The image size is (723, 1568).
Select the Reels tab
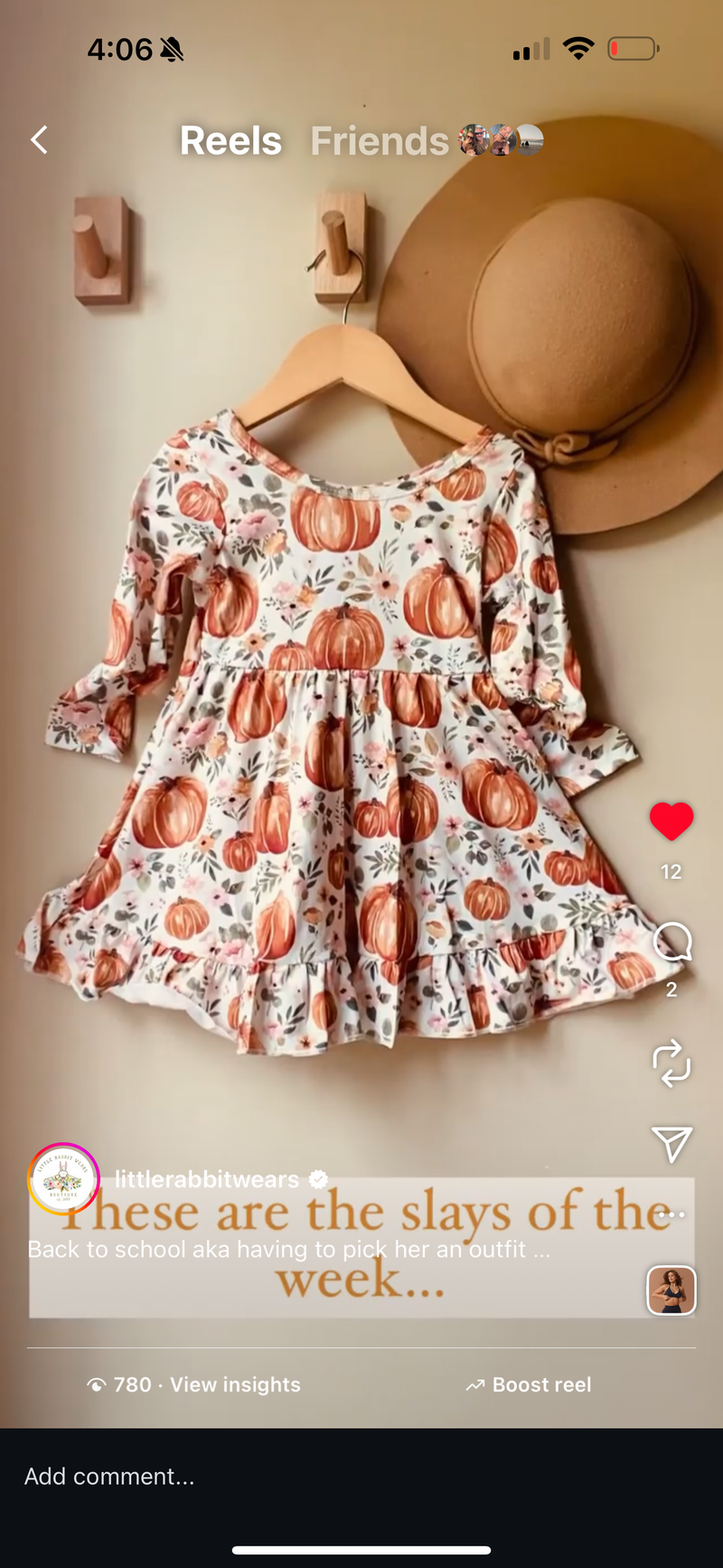[x=230, y=141]
